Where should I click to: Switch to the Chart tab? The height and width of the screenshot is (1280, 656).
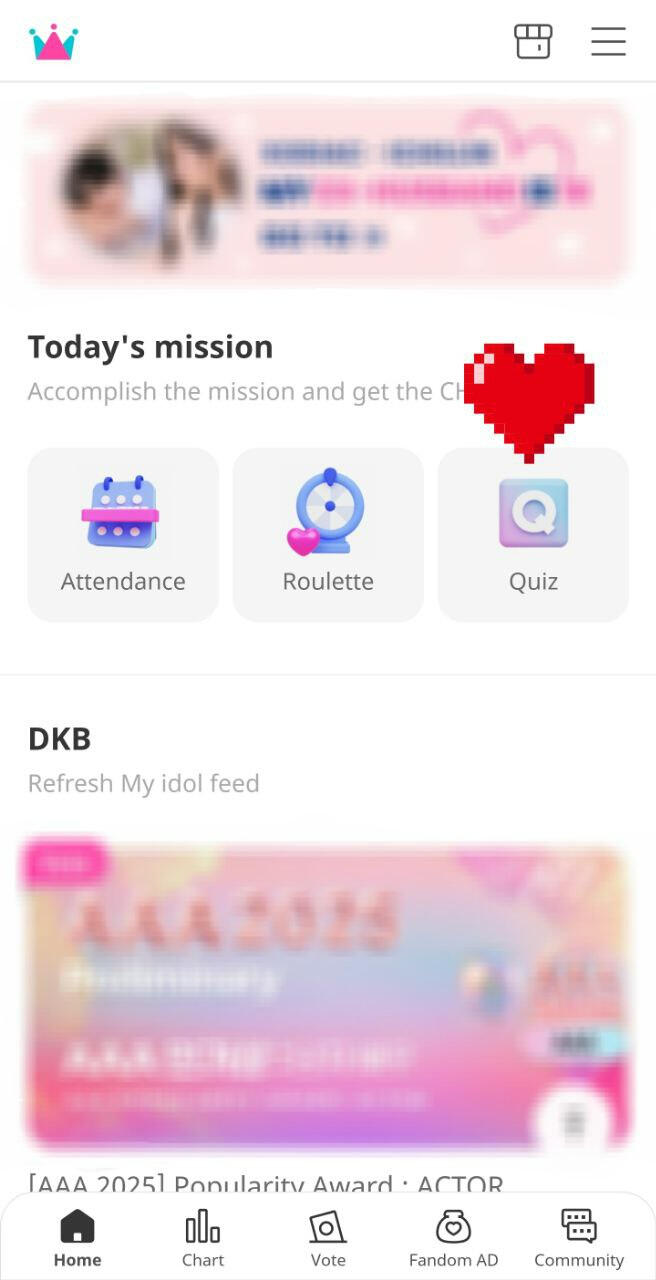tap(203, 1238)
